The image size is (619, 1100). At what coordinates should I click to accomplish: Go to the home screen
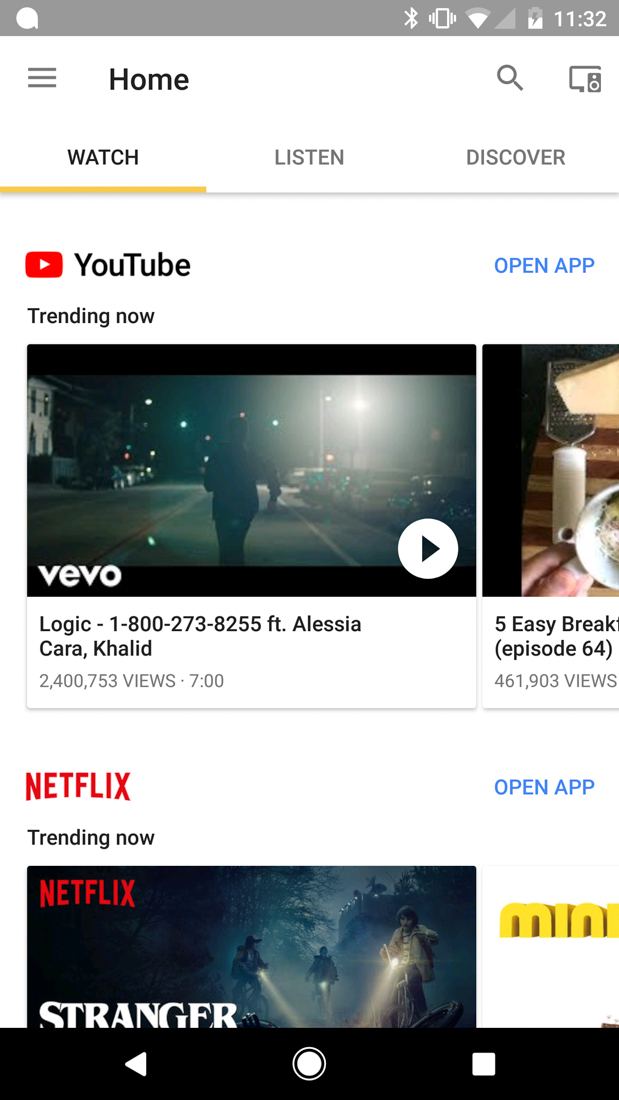[309, 1064]
